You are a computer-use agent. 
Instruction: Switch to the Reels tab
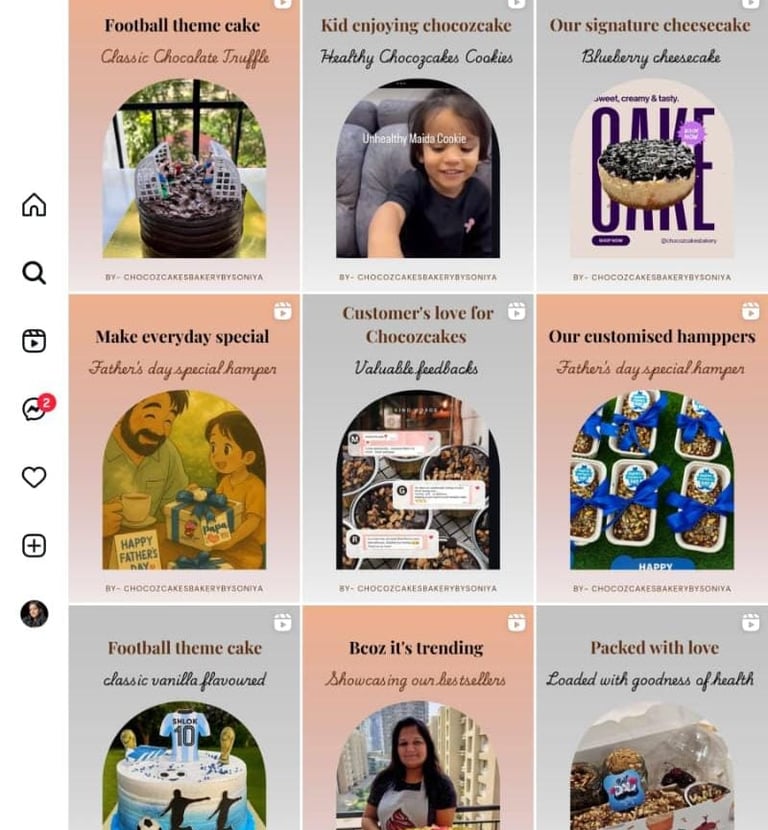point(34,341)
